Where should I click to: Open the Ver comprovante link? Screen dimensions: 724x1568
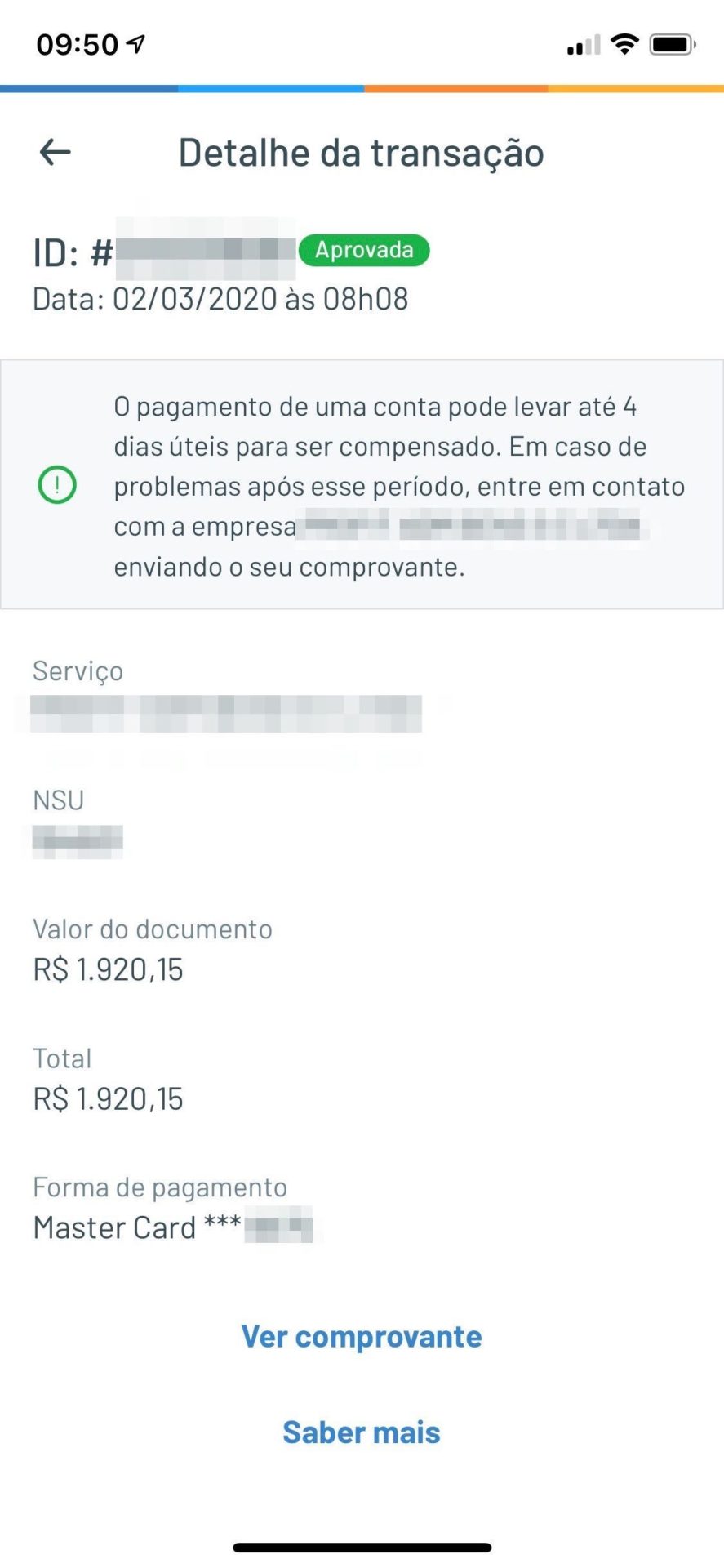pos(362,1336)
